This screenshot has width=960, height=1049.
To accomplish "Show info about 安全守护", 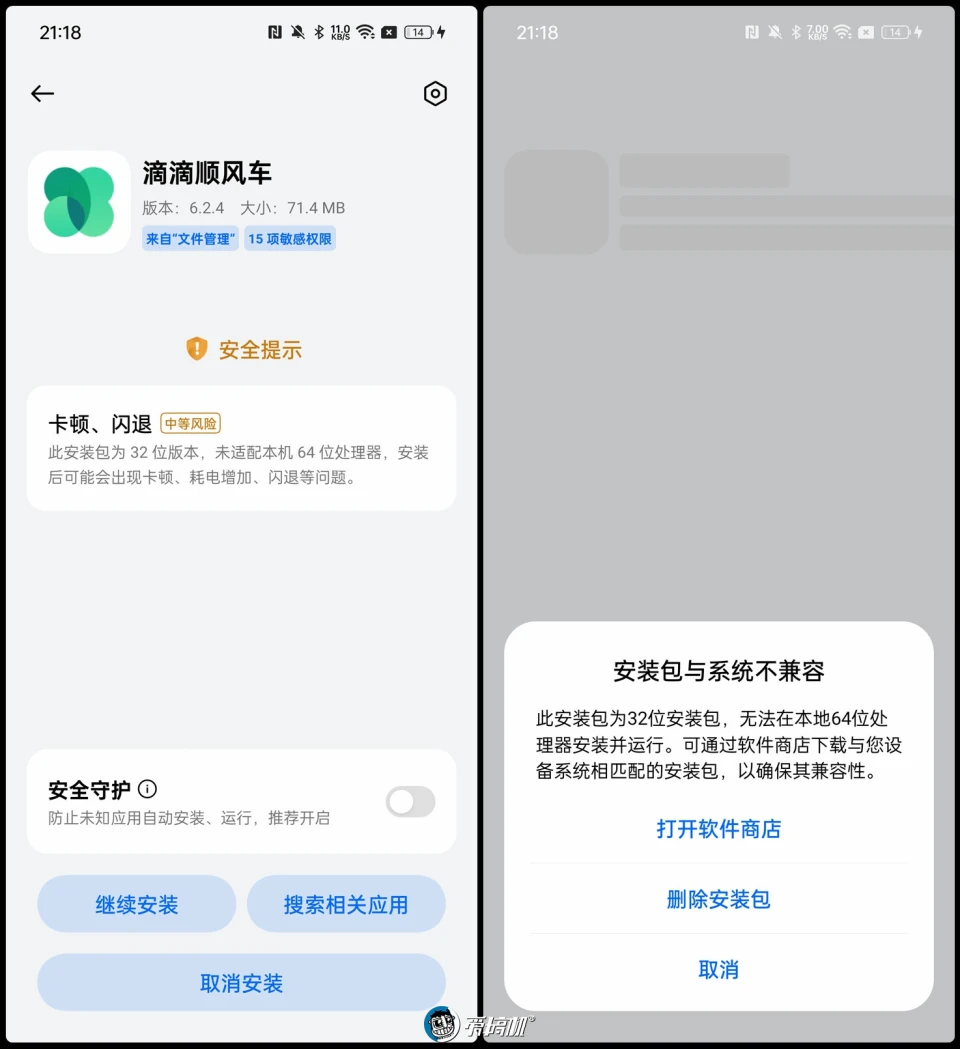I will pos(147,789).
